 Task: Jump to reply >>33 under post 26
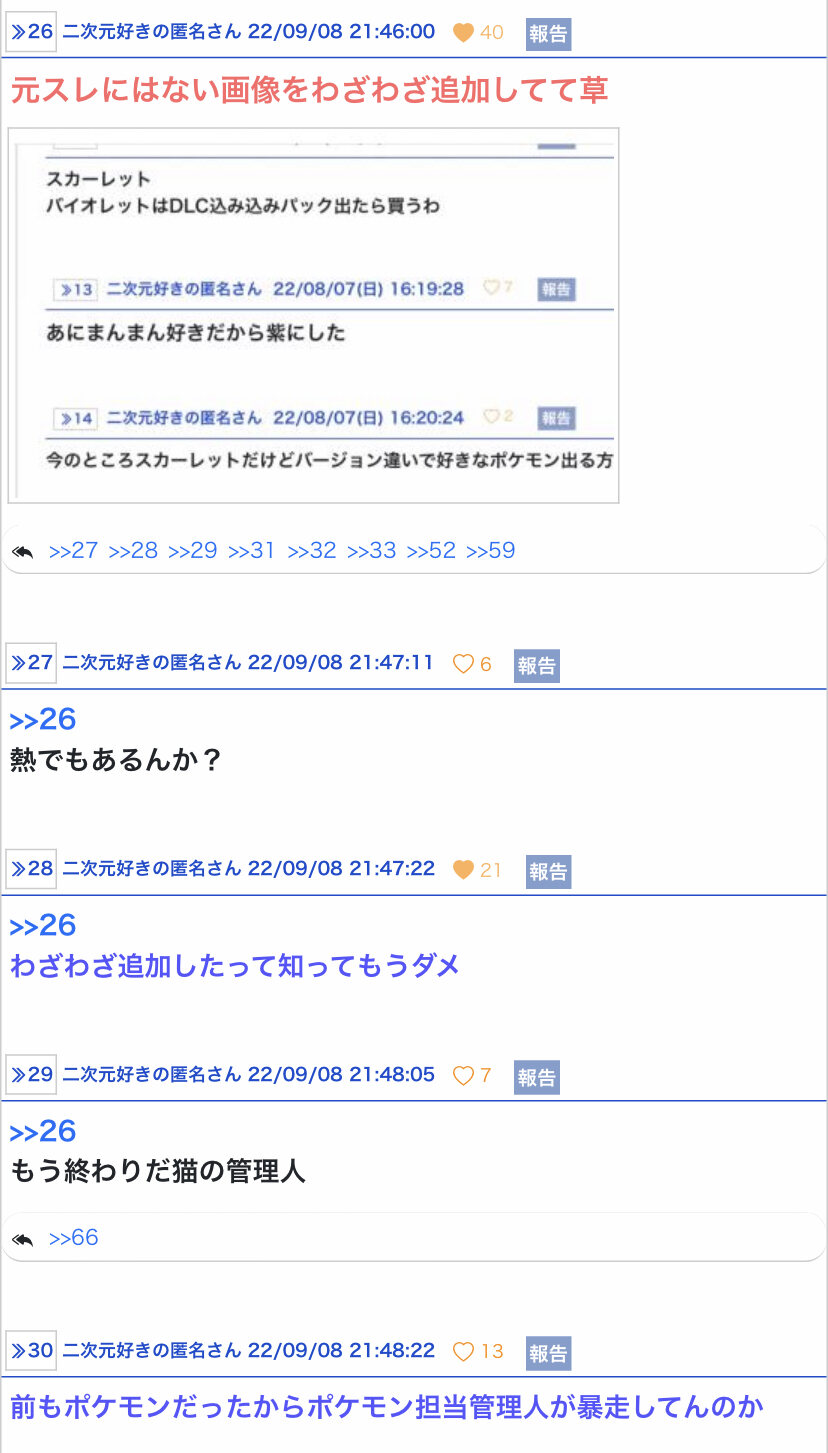coord(372,550)
